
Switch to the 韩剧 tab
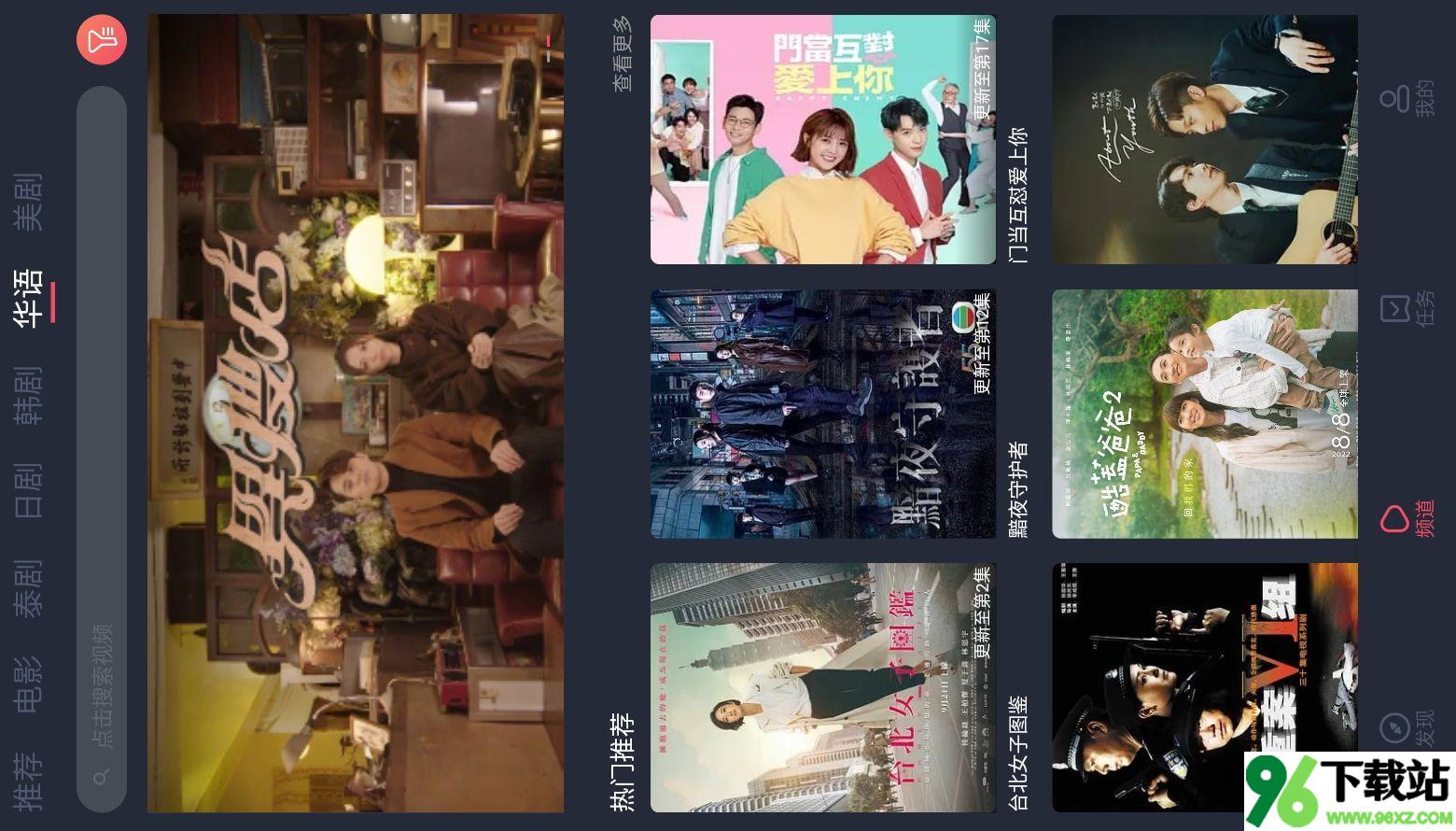[28, 395]
